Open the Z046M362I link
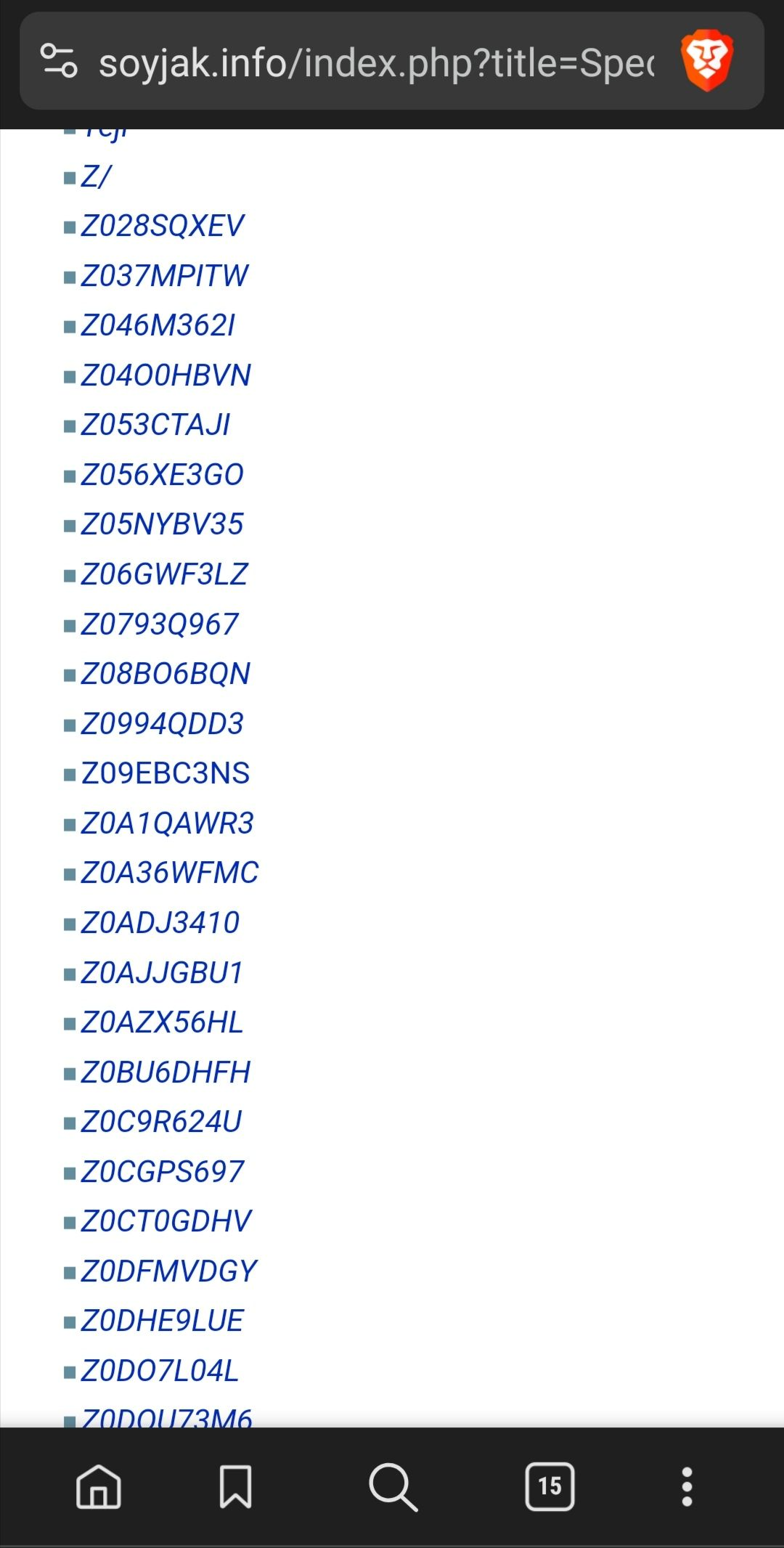The width and height of the screenshot is (784, 1548). [x=158, y=325]
